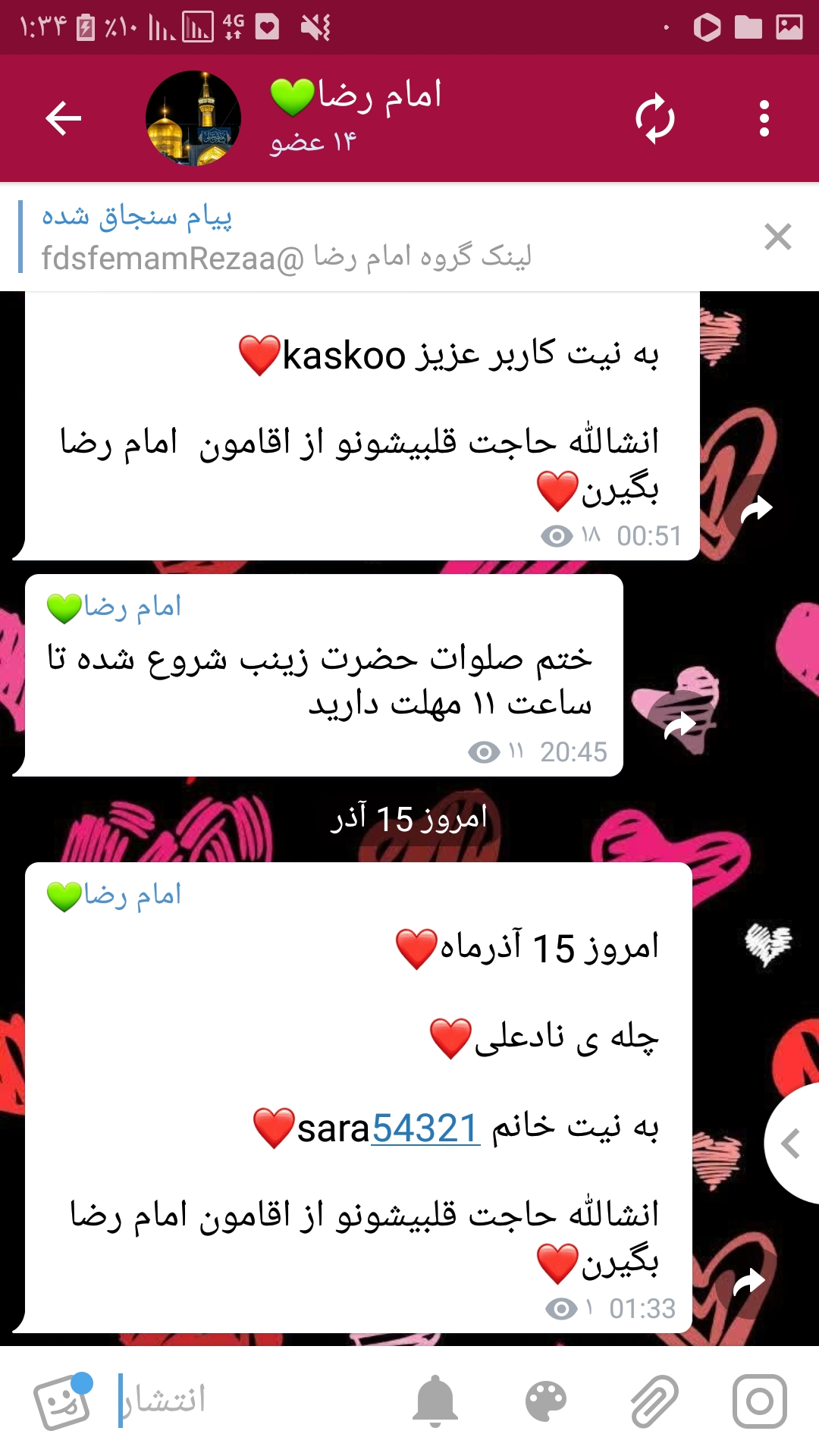Open the sticker emoji picker
Image resolution: width=819 pixels, height=1456 pixels.
63,1401
